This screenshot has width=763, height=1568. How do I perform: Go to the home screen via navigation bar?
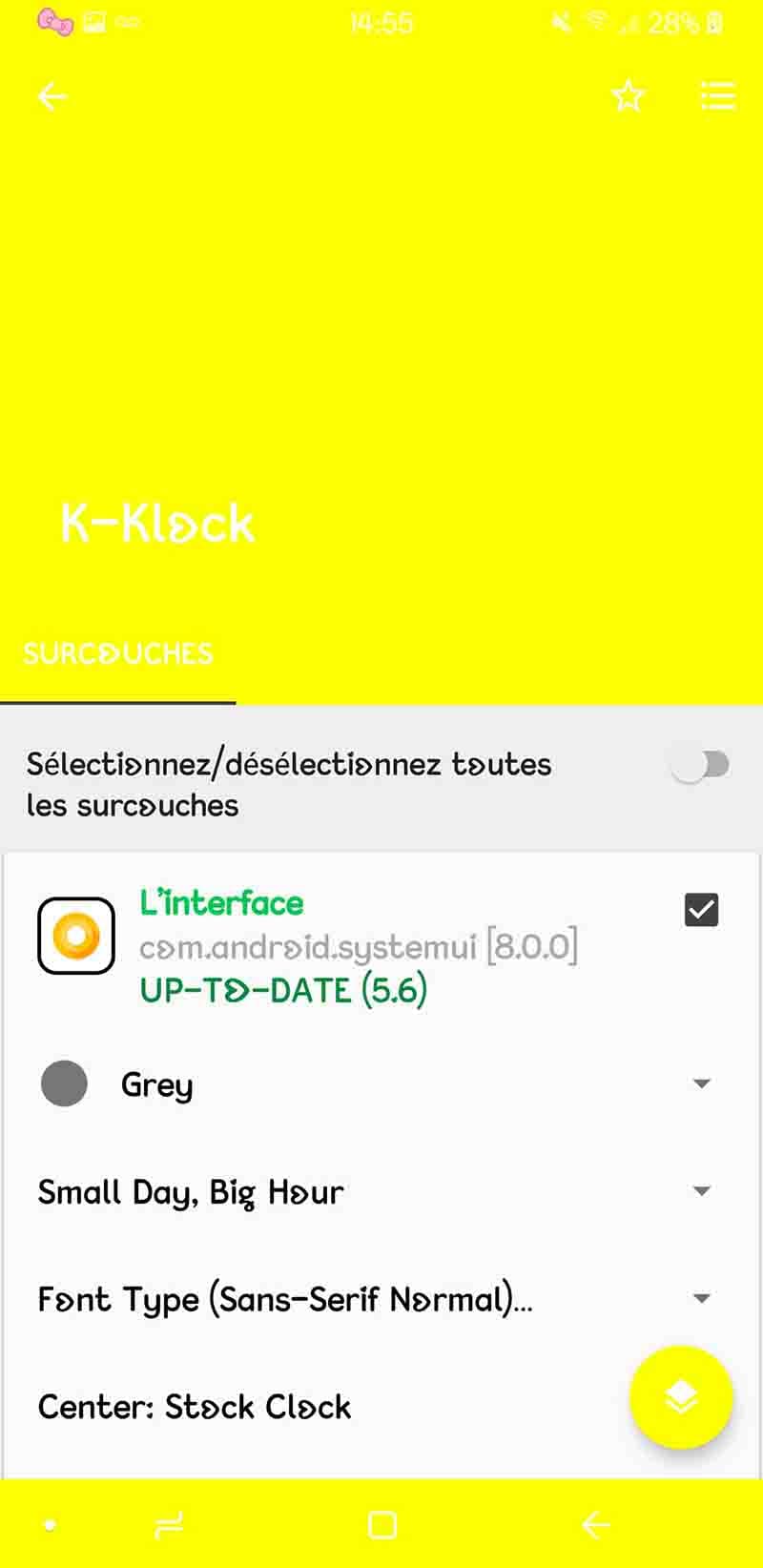(x=382, y=1525)
